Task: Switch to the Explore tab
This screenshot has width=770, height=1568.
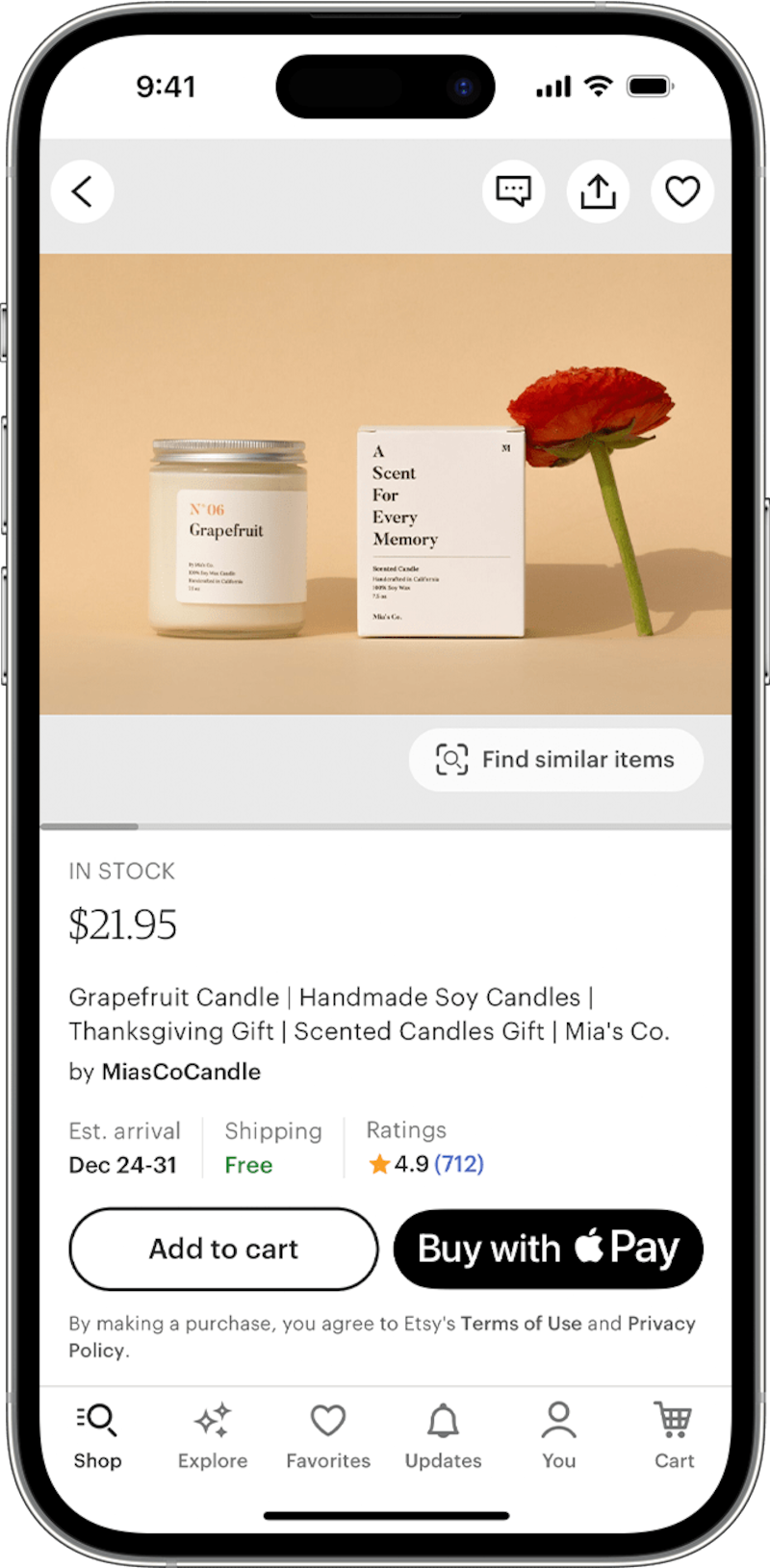Action: tap(213, 1436)
